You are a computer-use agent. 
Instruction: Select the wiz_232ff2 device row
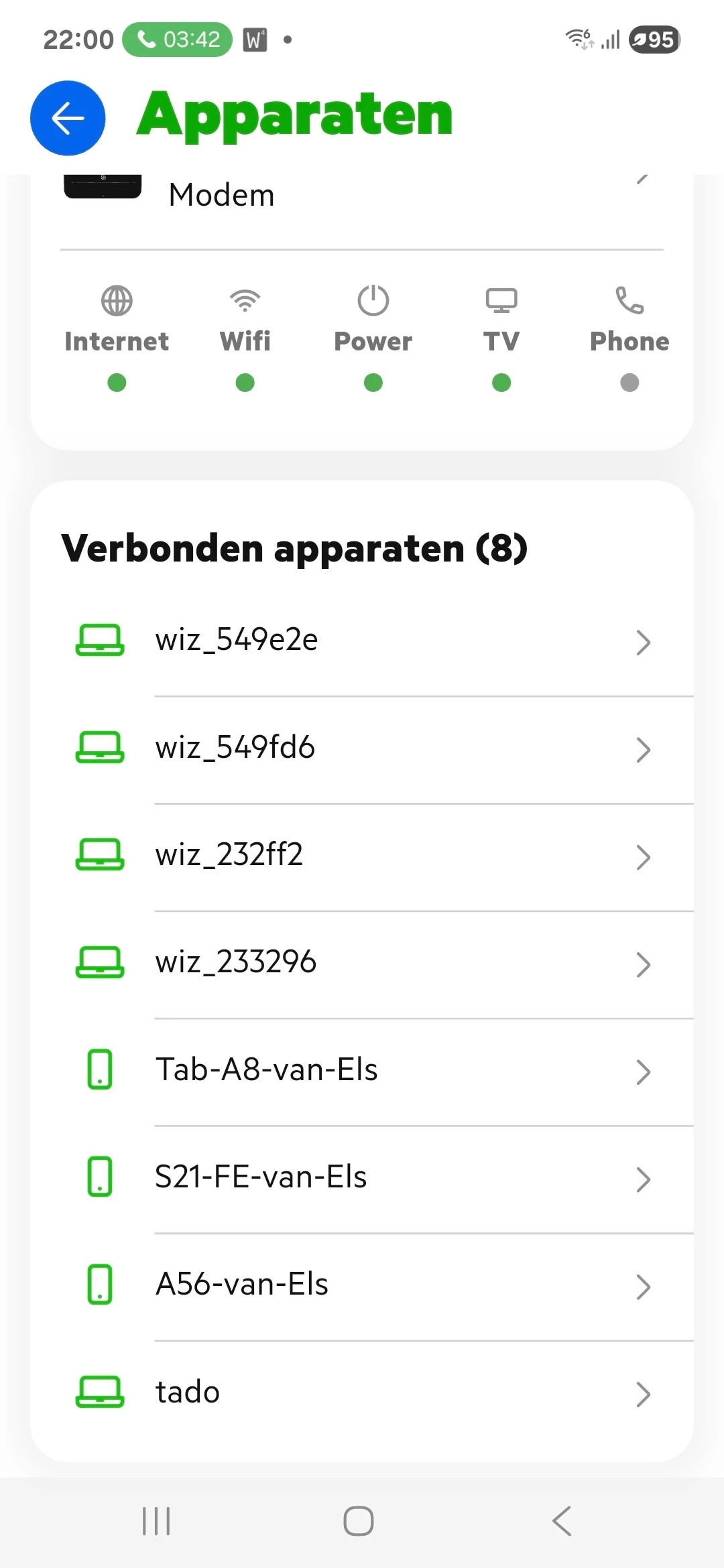tap(362, 856)
